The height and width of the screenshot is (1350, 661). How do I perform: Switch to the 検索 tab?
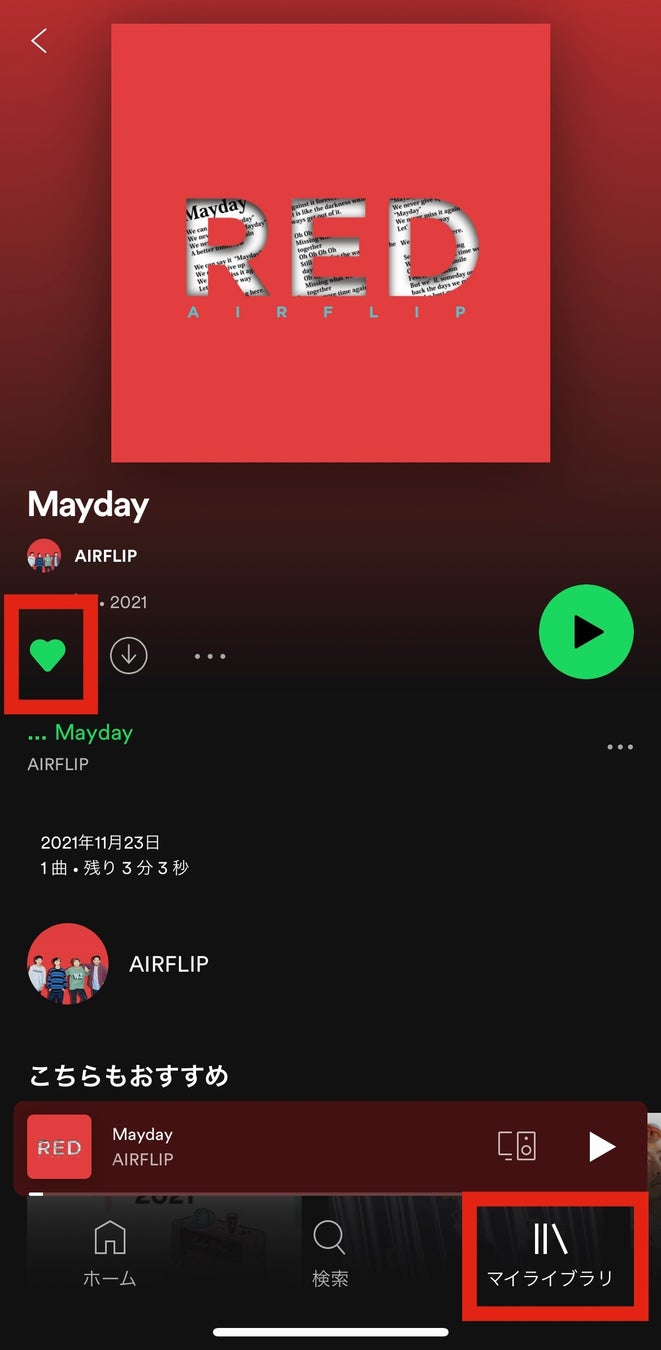(x=329, y=1252)
